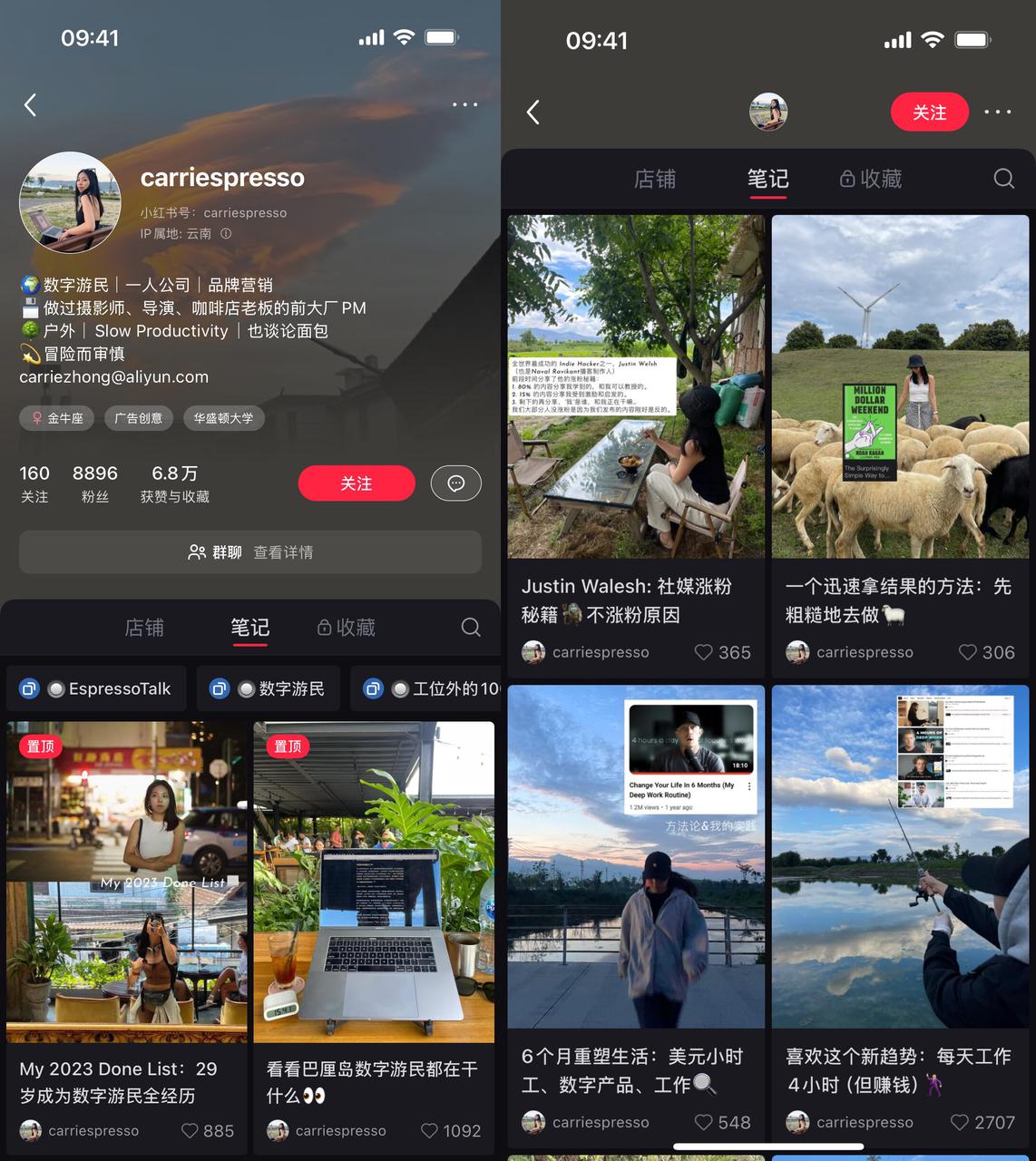The height and width of the screenshot is (1161, 1036).
Task: Tap the 华盛顿大学 profile tag
Action: click(x=223, y=418)
